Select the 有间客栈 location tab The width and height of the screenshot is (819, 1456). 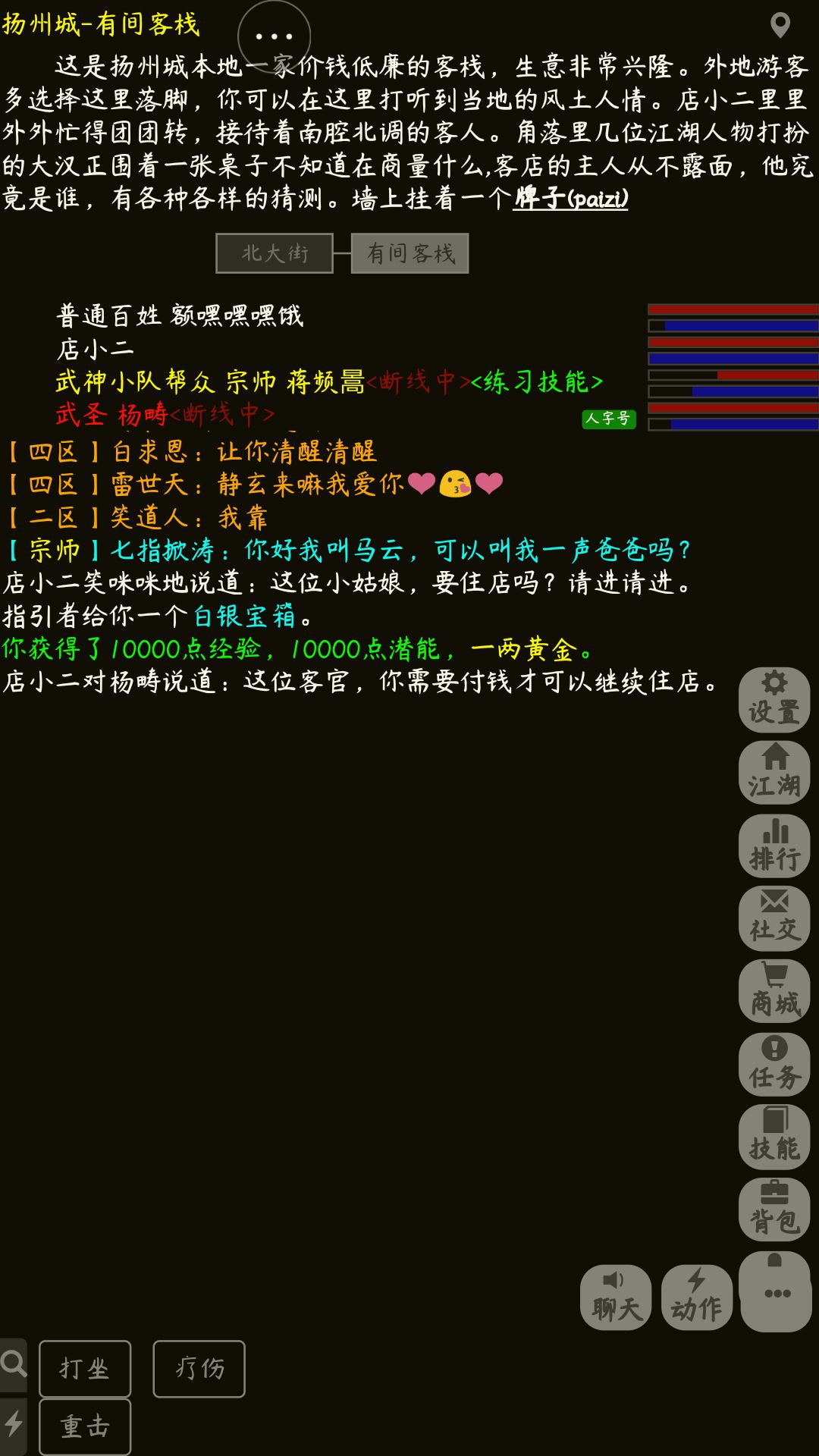coord(410,253)
